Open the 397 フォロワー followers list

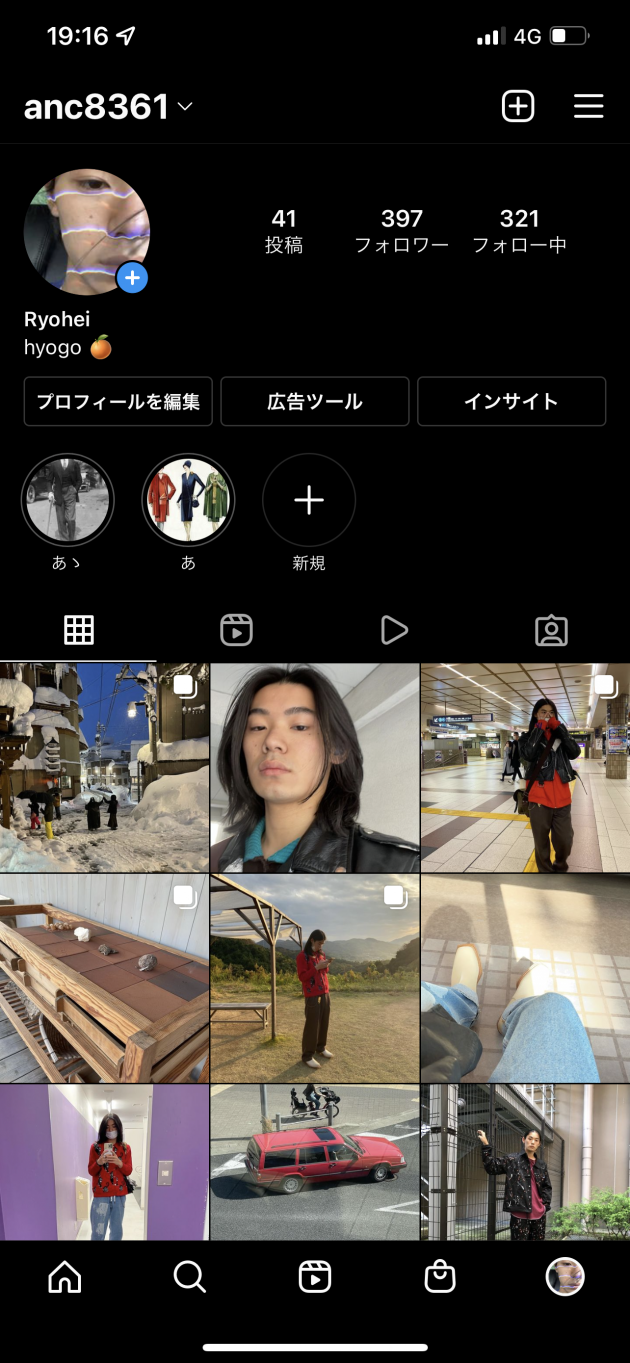pyautogui.click(x=402, y=231)
